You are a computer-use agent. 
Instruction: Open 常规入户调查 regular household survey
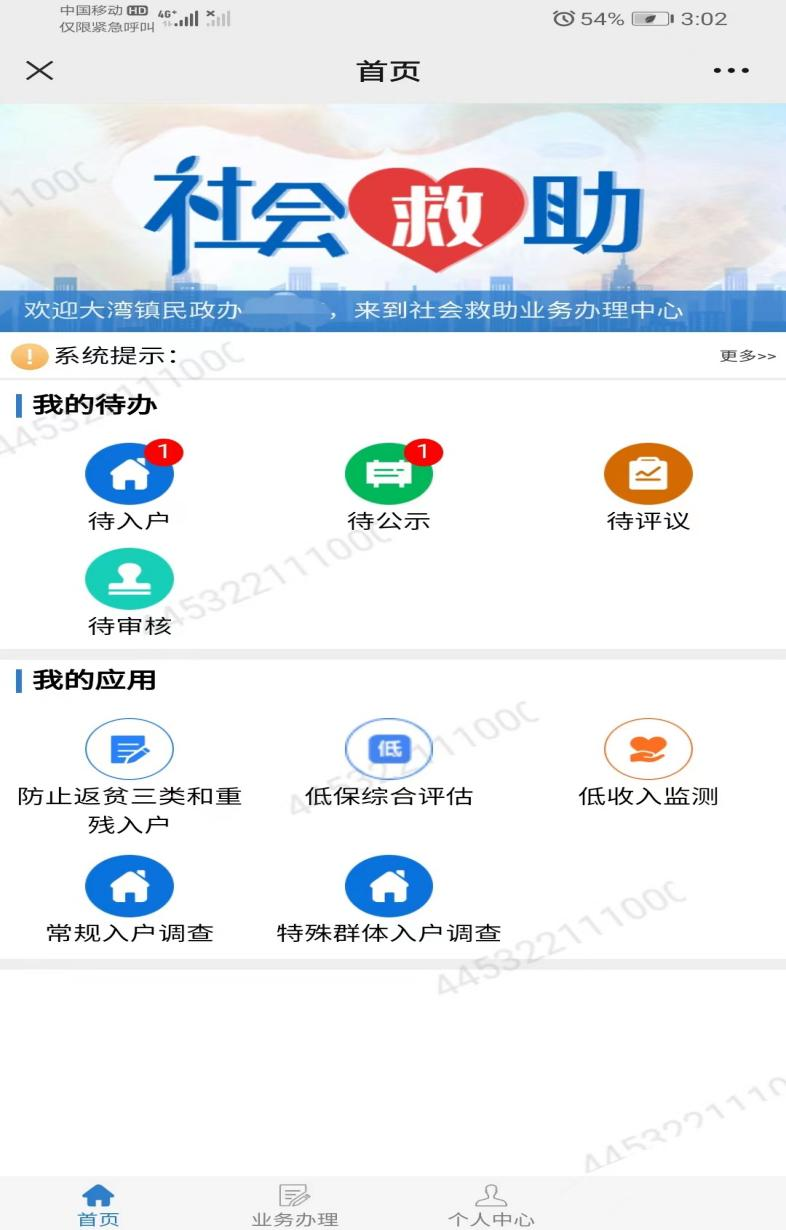(129, 885)
